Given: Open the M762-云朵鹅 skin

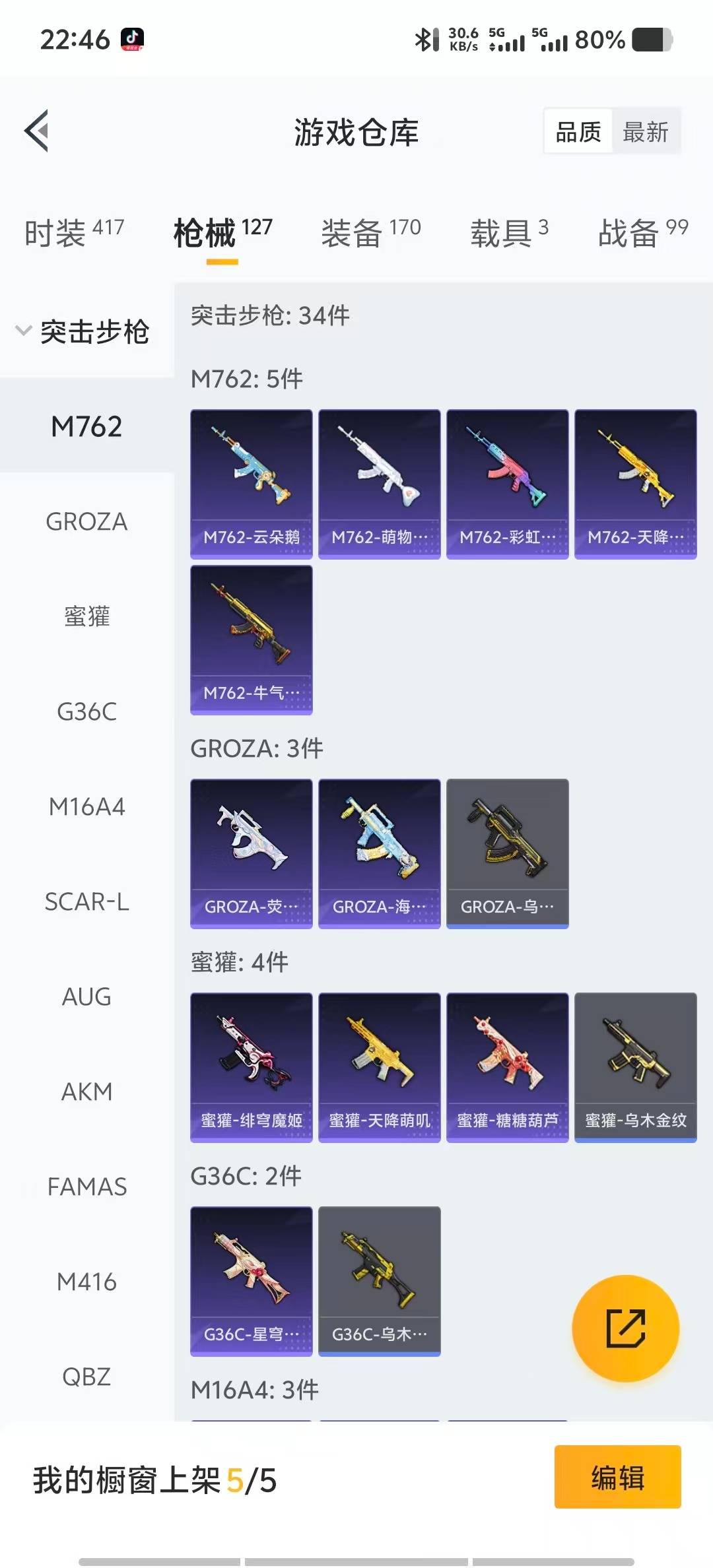Looking at the screenshot, I should (251, 484).
